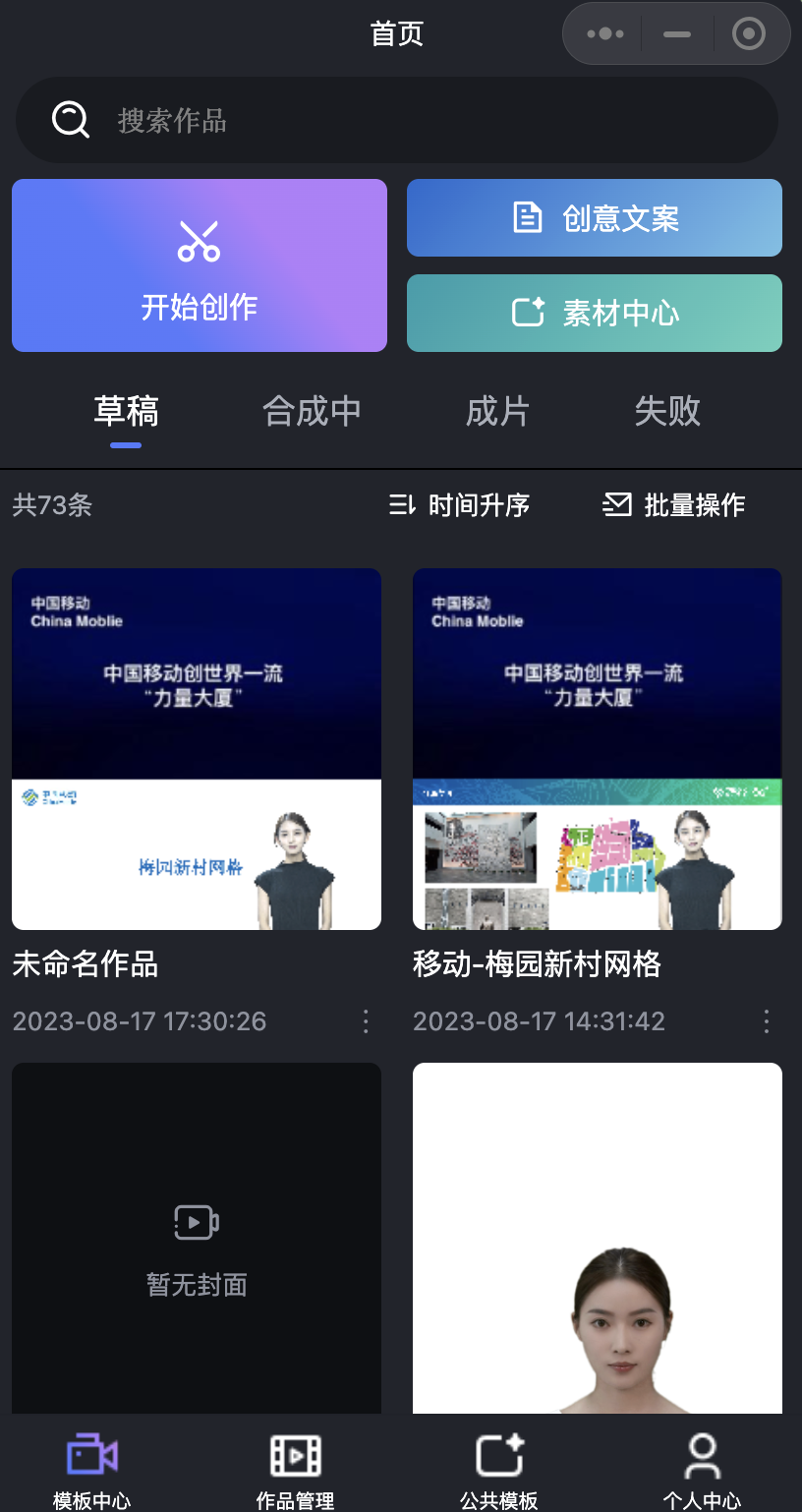The height and width of the screenshot is (1512, 802).
Task: Open the 移动-梅园新村网格 draft card
Action: (x=598, y=749)
